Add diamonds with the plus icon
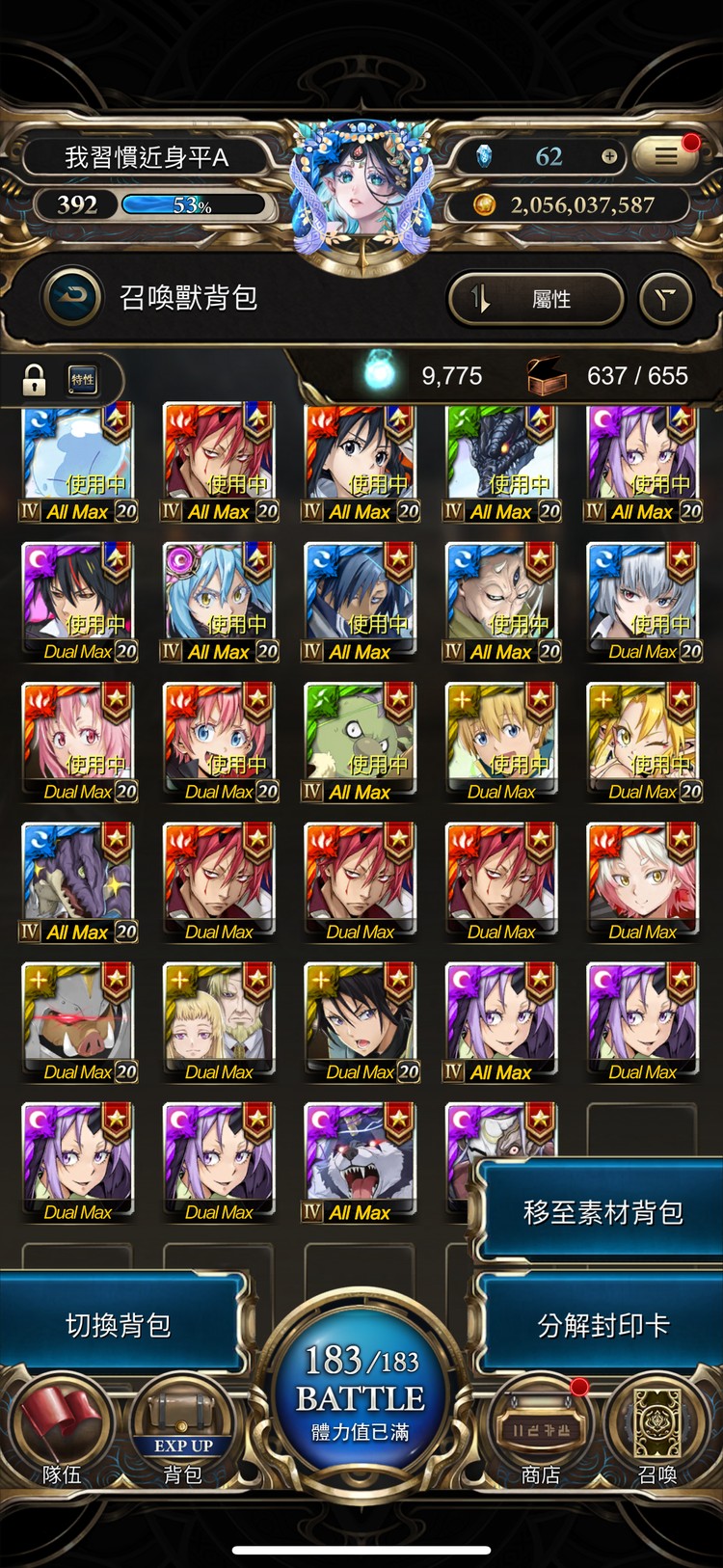 click(609, 156)
